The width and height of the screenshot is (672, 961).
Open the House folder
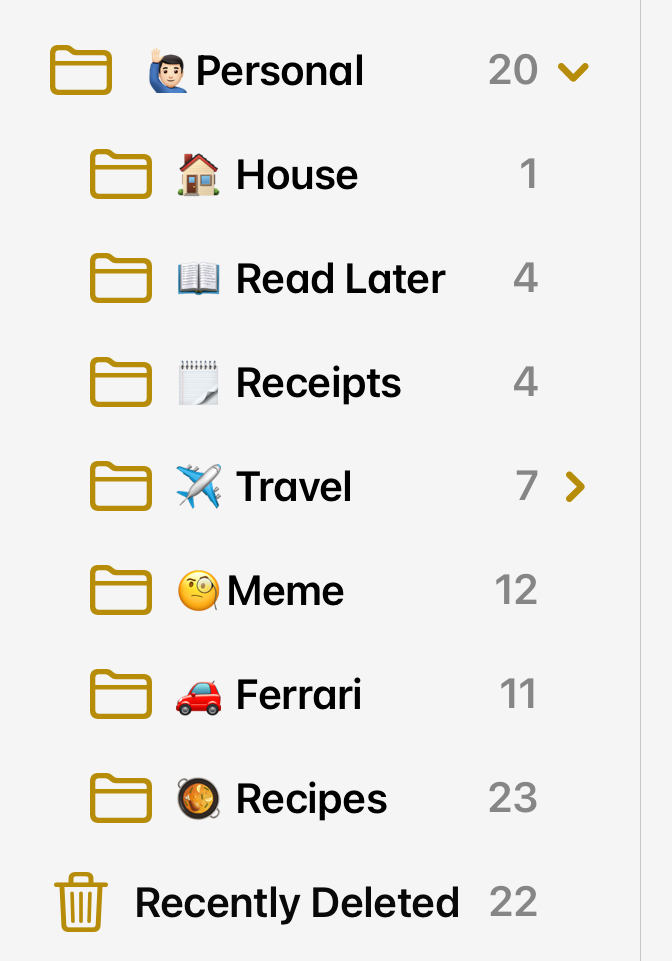coord(296,175)
